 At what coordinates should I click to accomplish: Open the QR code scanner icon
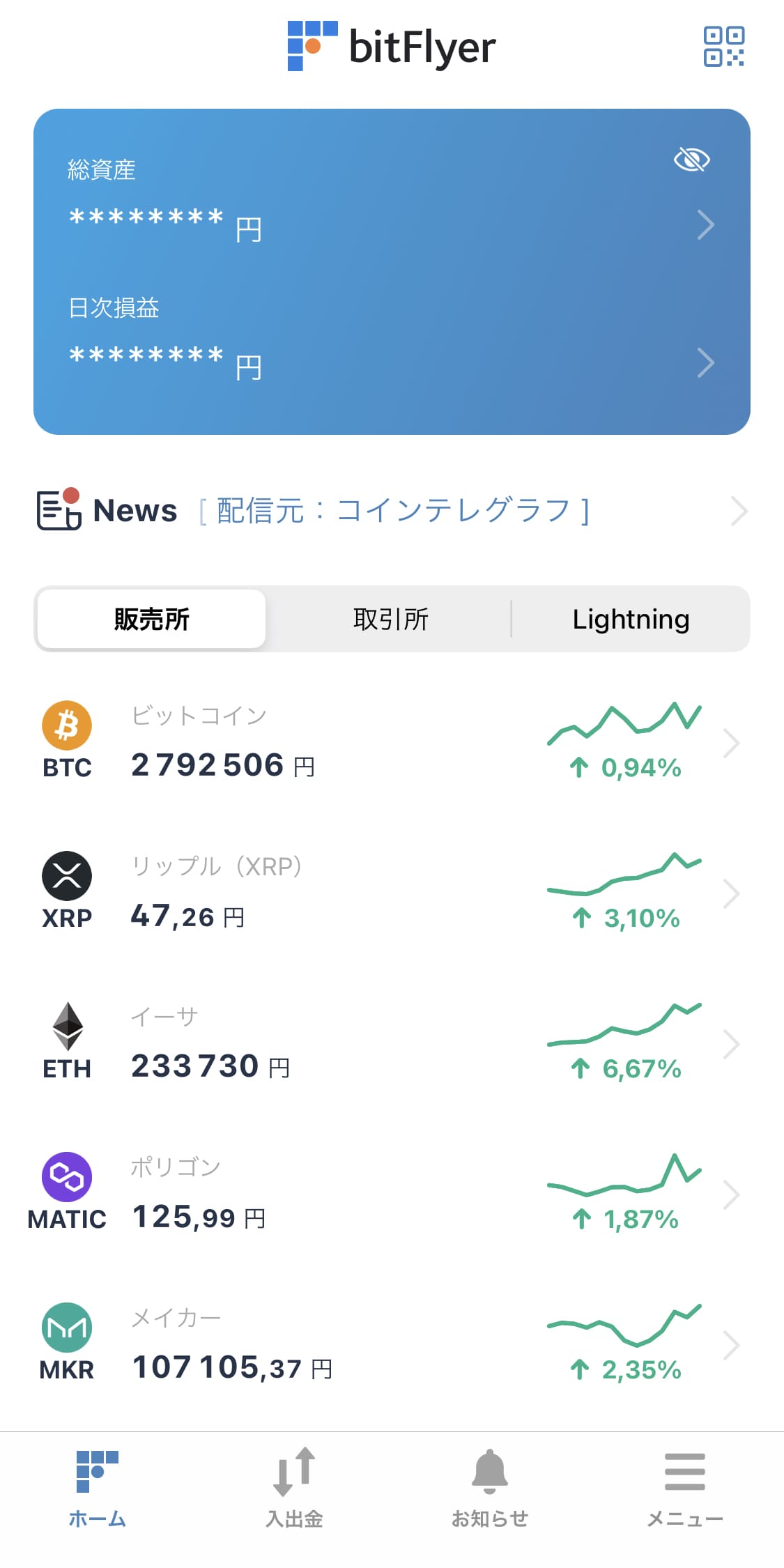(x=723, y=47)
